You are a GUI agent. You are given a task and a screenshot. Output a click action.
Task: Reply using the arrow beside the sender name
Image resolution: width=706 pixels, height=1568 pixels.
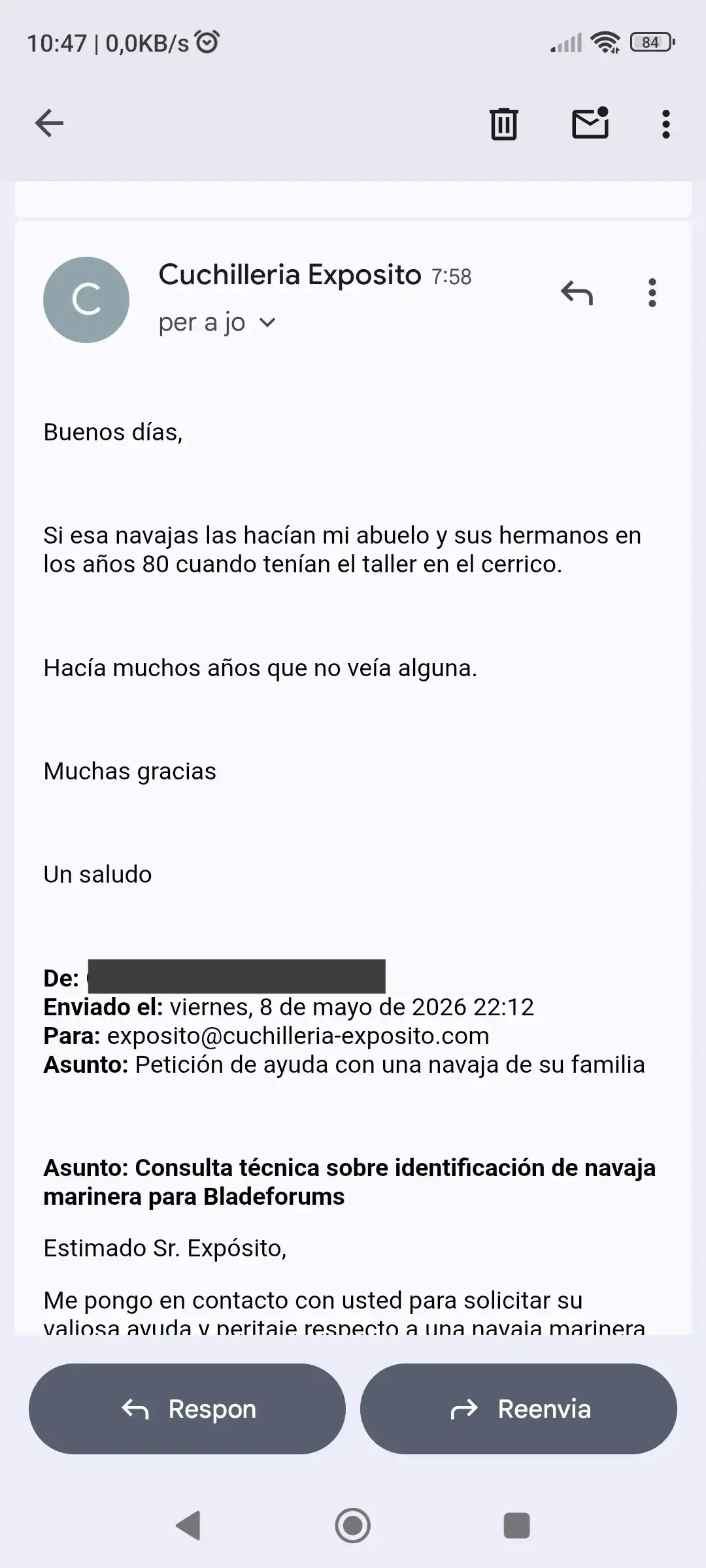tap(577, 293)
